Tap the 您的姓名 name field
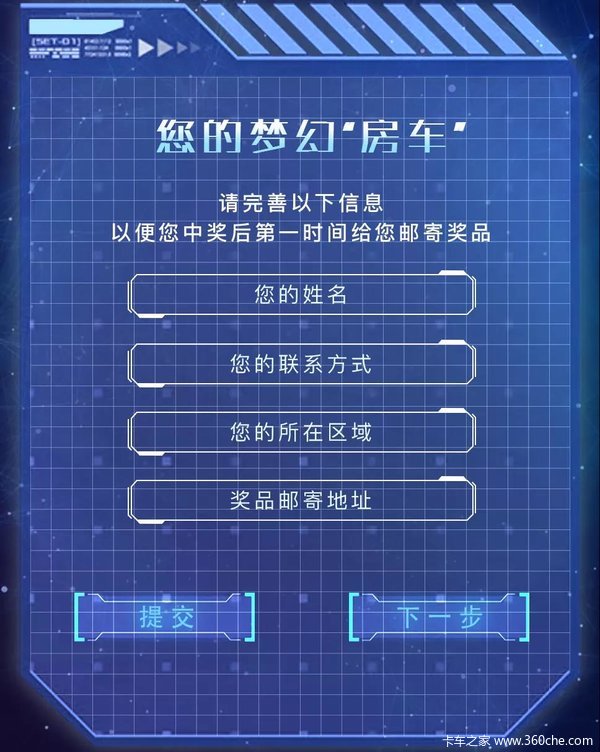This screenshot has height=752, width=600. click(301, 295)
